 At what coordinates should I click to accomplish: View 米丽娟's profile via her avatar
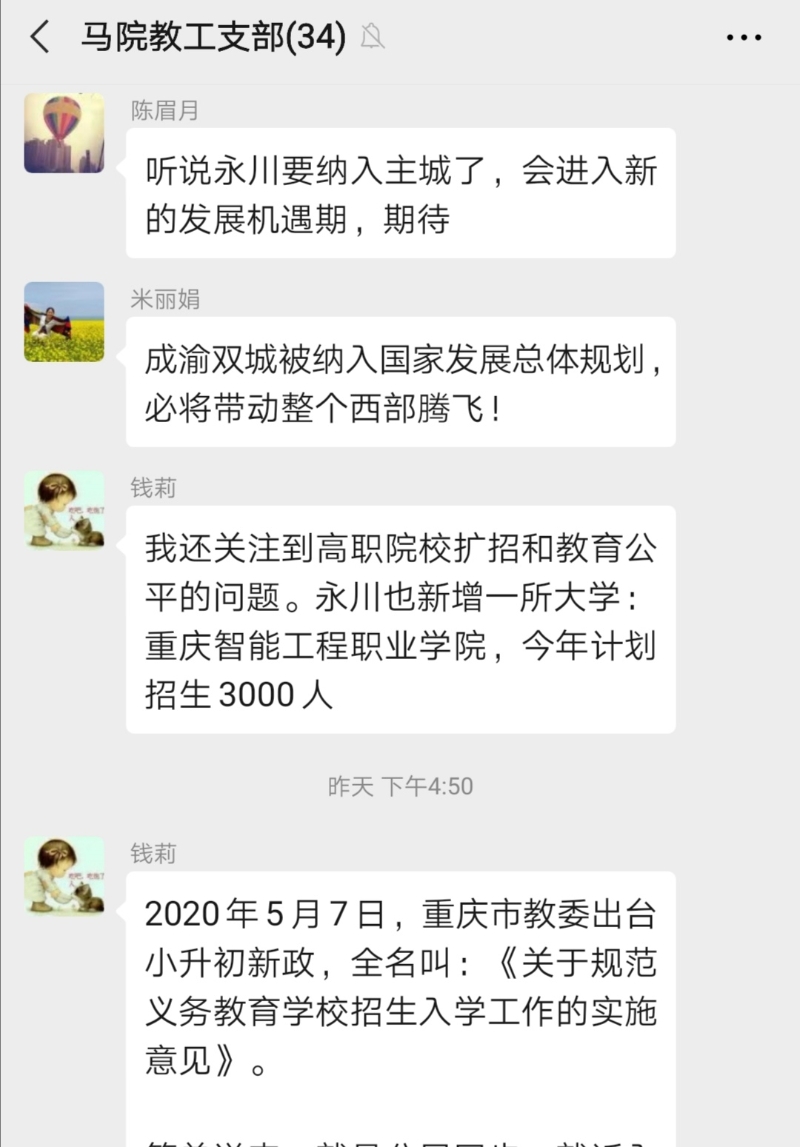(64, 321)
